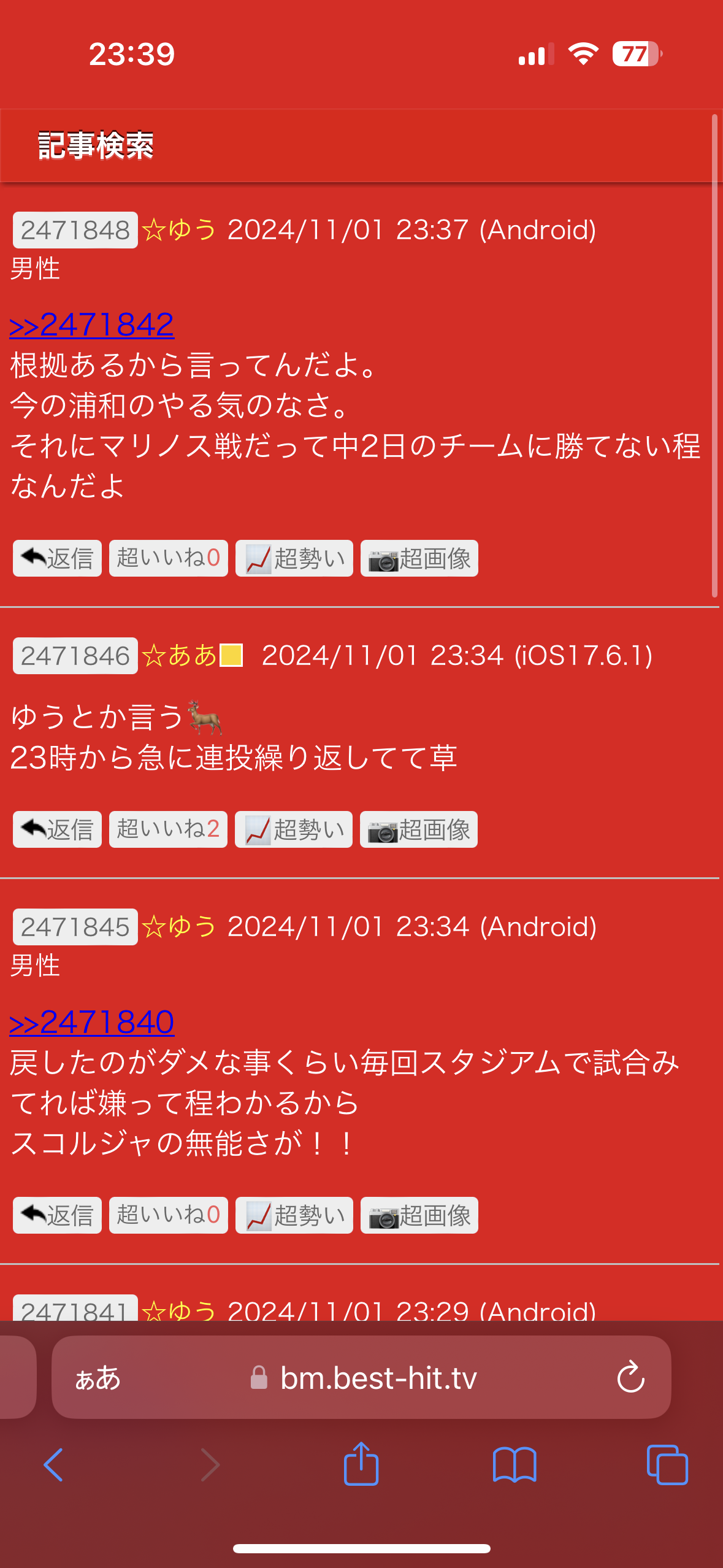Open the reply link >>2471840
Viewport: 723px width, 1568px height.
pyautogui.click(x=92, y=1022)
